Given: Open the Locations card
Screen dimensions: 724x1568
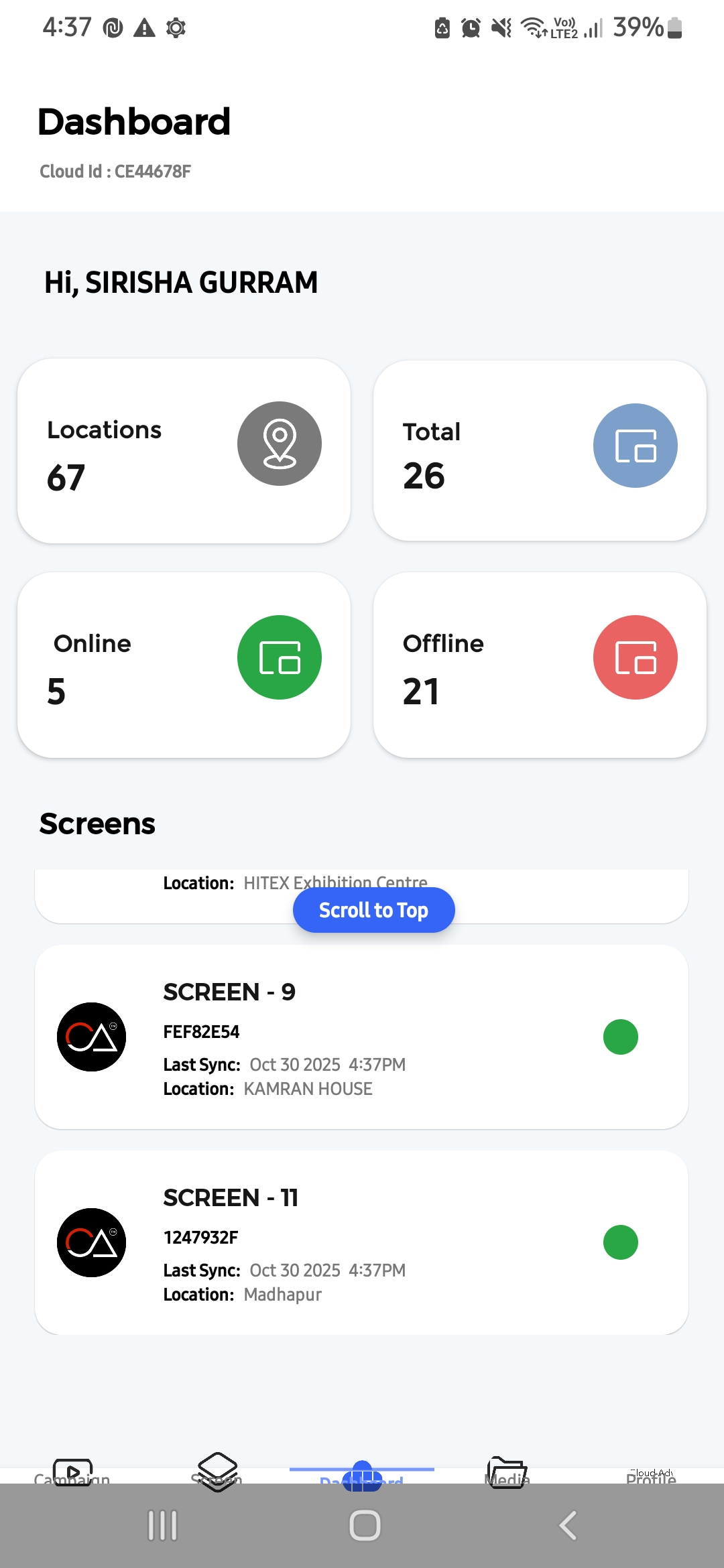Looking at the screenshot, I should pyautogui.click(x=184, y=451).
